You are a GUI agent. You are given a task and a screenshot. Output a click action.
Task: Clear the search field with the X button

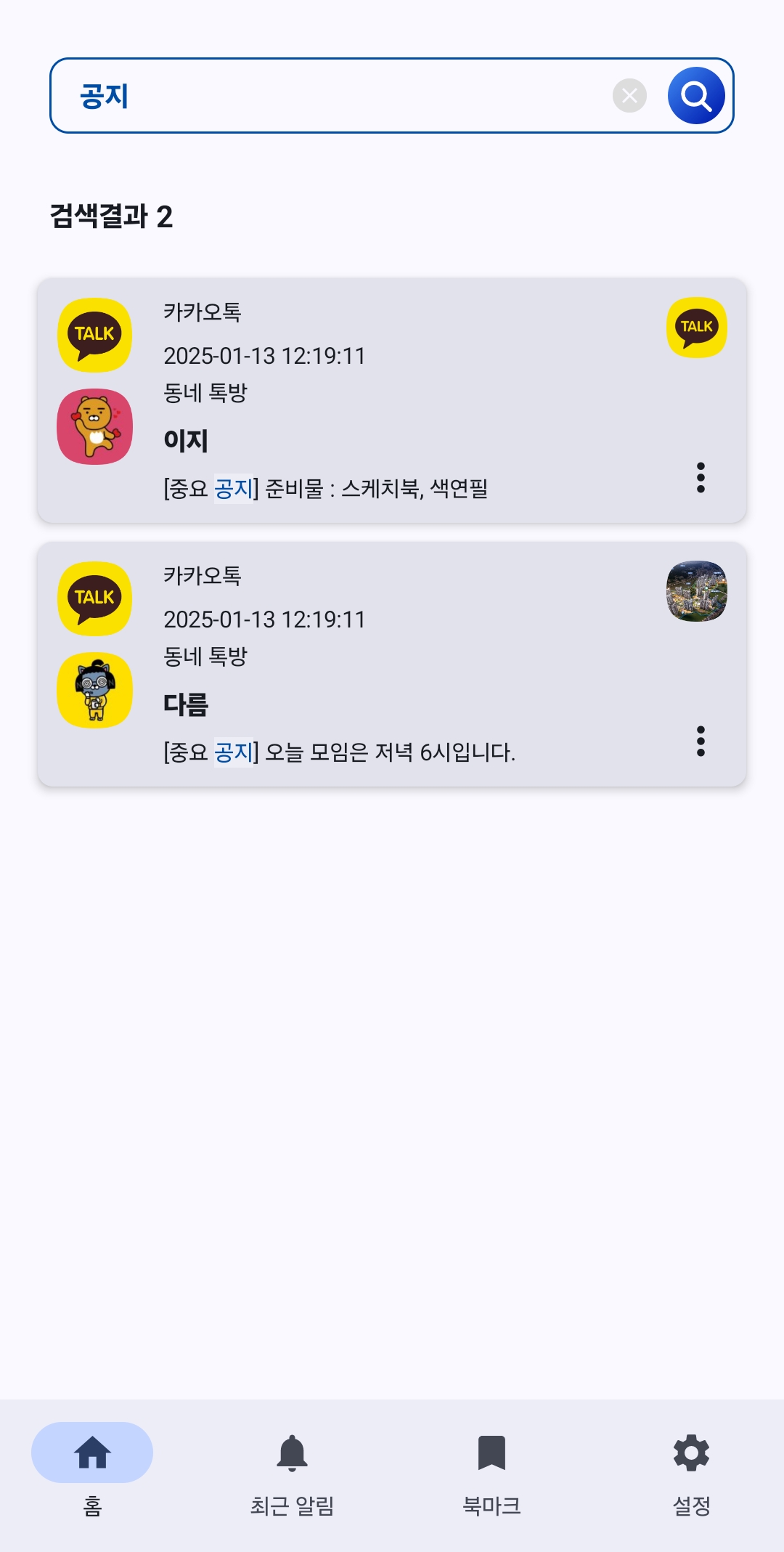pyautogui.click(x=629, y=95)
